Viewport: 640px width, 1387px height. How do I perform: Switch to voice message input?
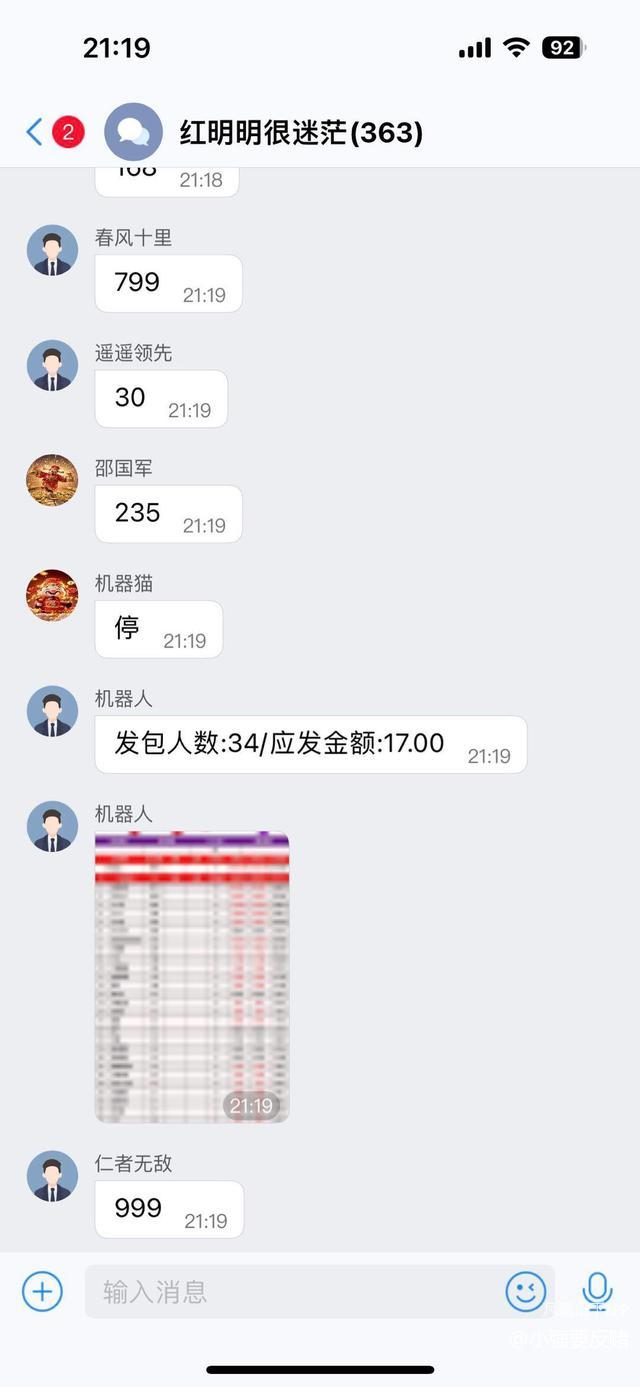coord(597,1291)
